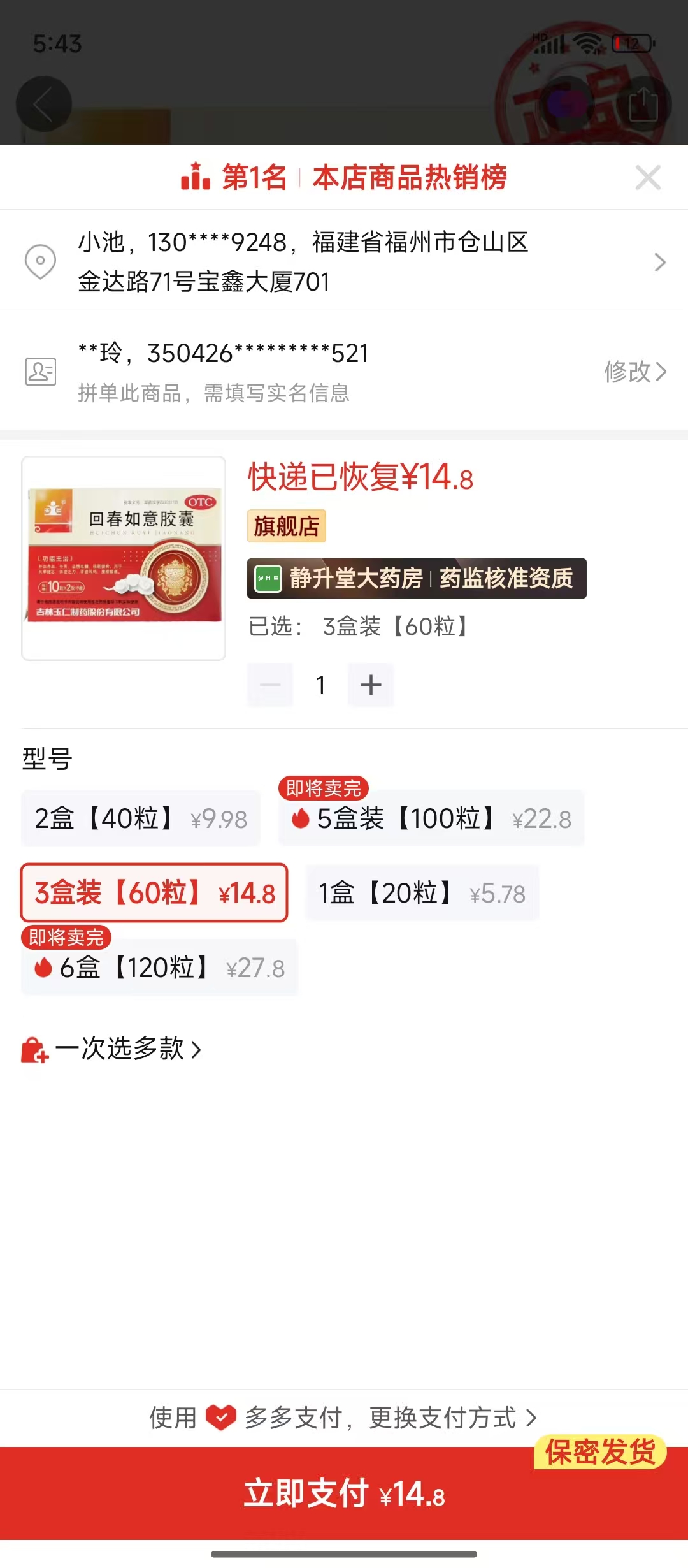Choose the 6盒【120粒】 option
The width and height of the screenshot is (688, 1568).
pyautogui.click(x=159, y=968)
